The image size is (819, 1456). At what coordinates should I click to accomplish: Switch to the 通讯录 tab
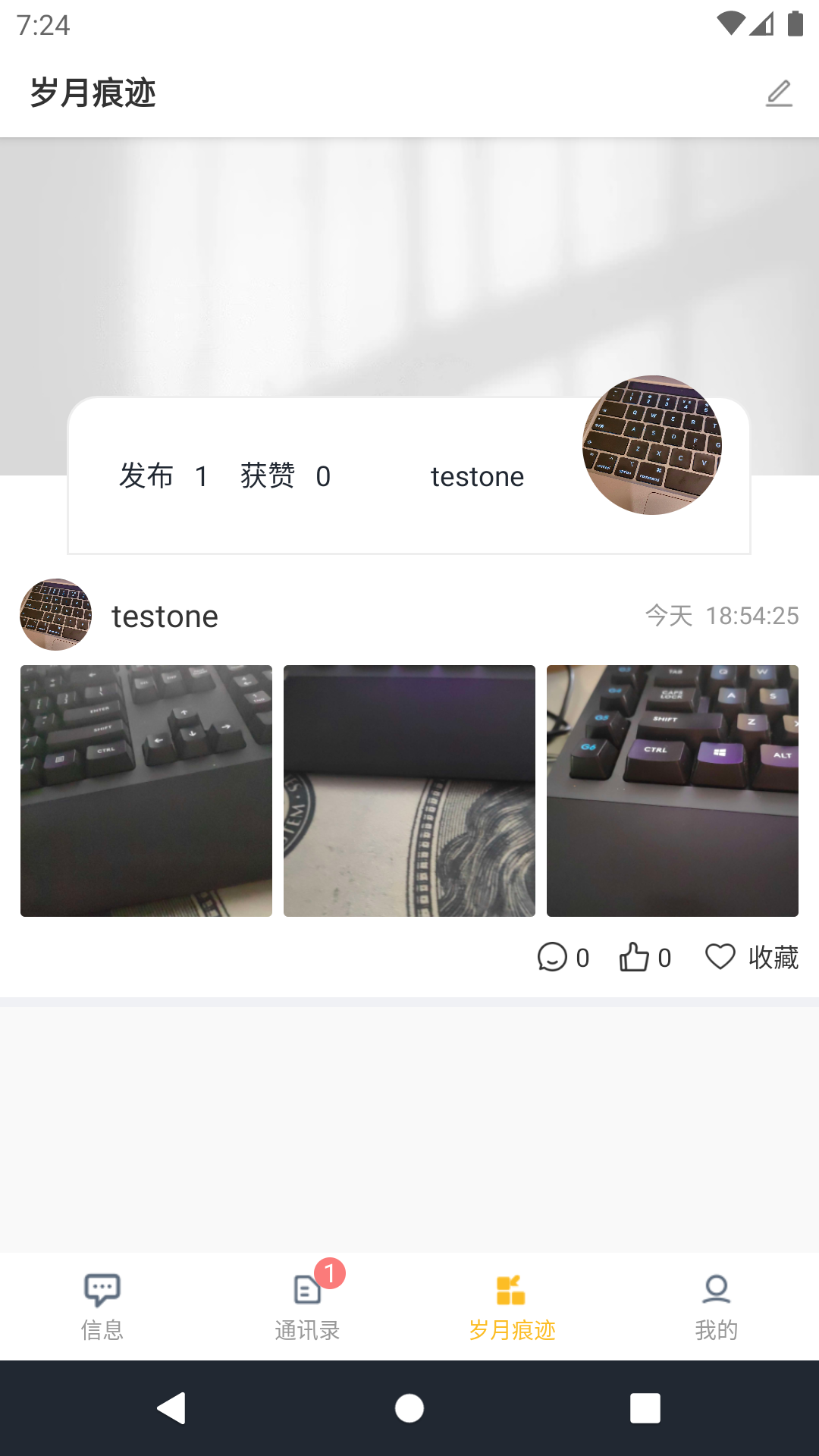(x=307, y=1306)
